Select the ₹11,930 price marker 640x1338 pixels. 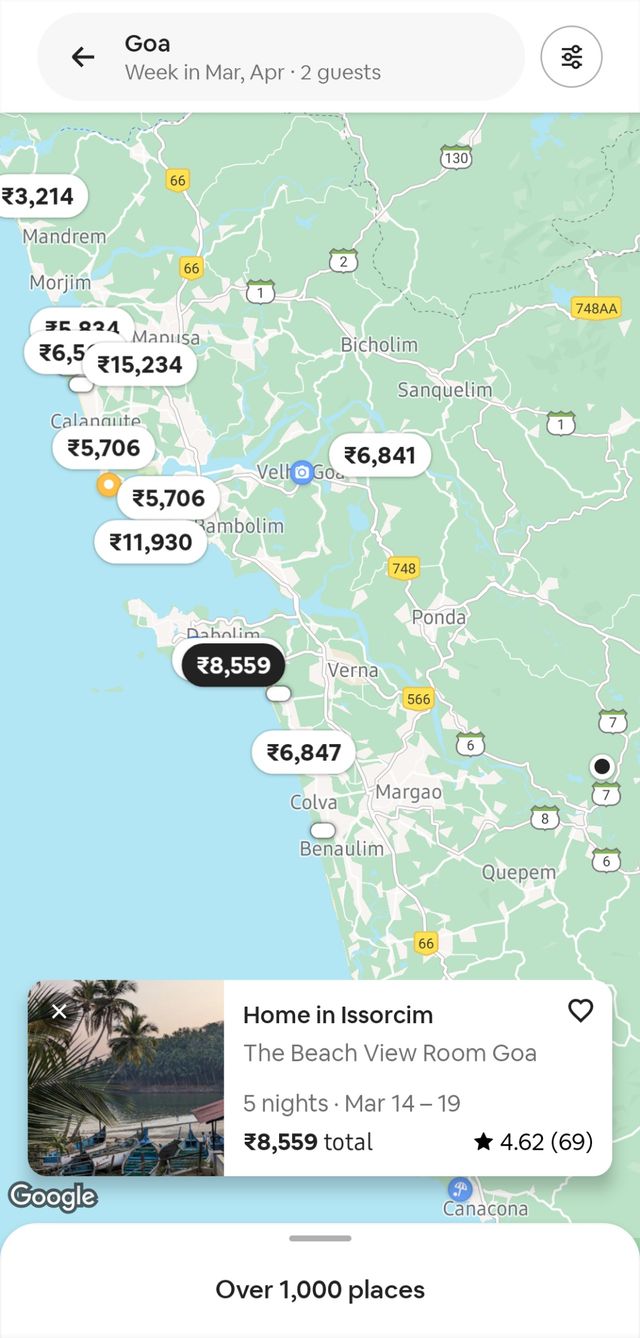(151, 542)
